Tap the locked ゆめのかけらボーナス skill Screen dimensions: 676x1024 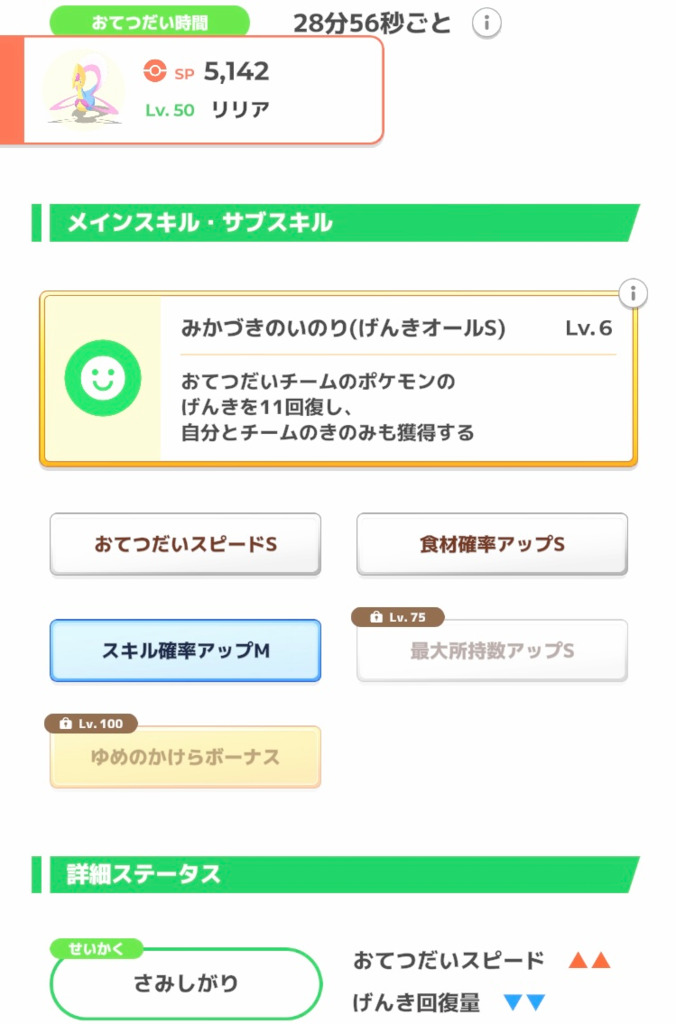[x=186, y=757]
